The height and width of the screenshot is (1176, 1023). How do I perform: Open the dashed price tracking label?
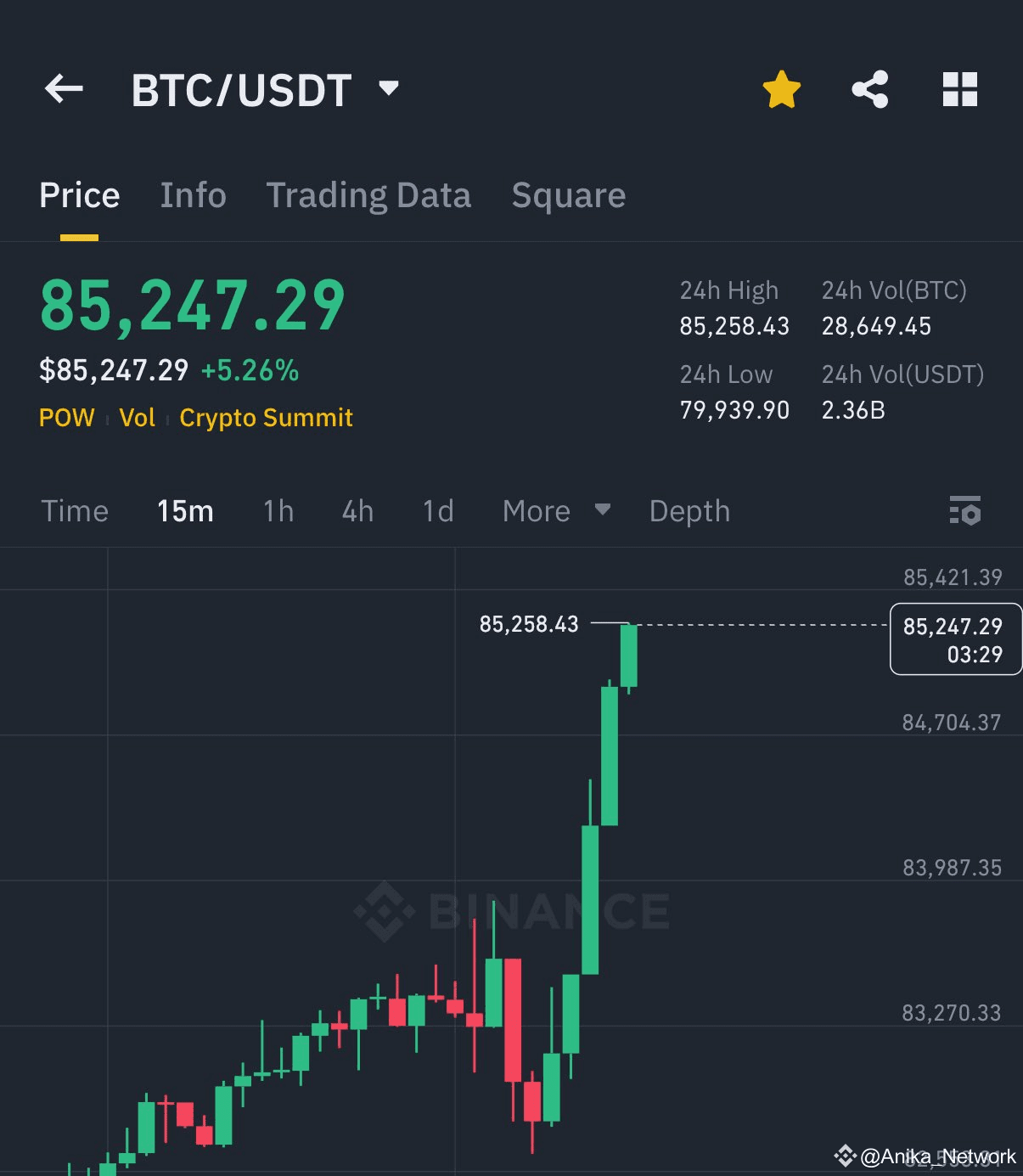pos(954,639)
